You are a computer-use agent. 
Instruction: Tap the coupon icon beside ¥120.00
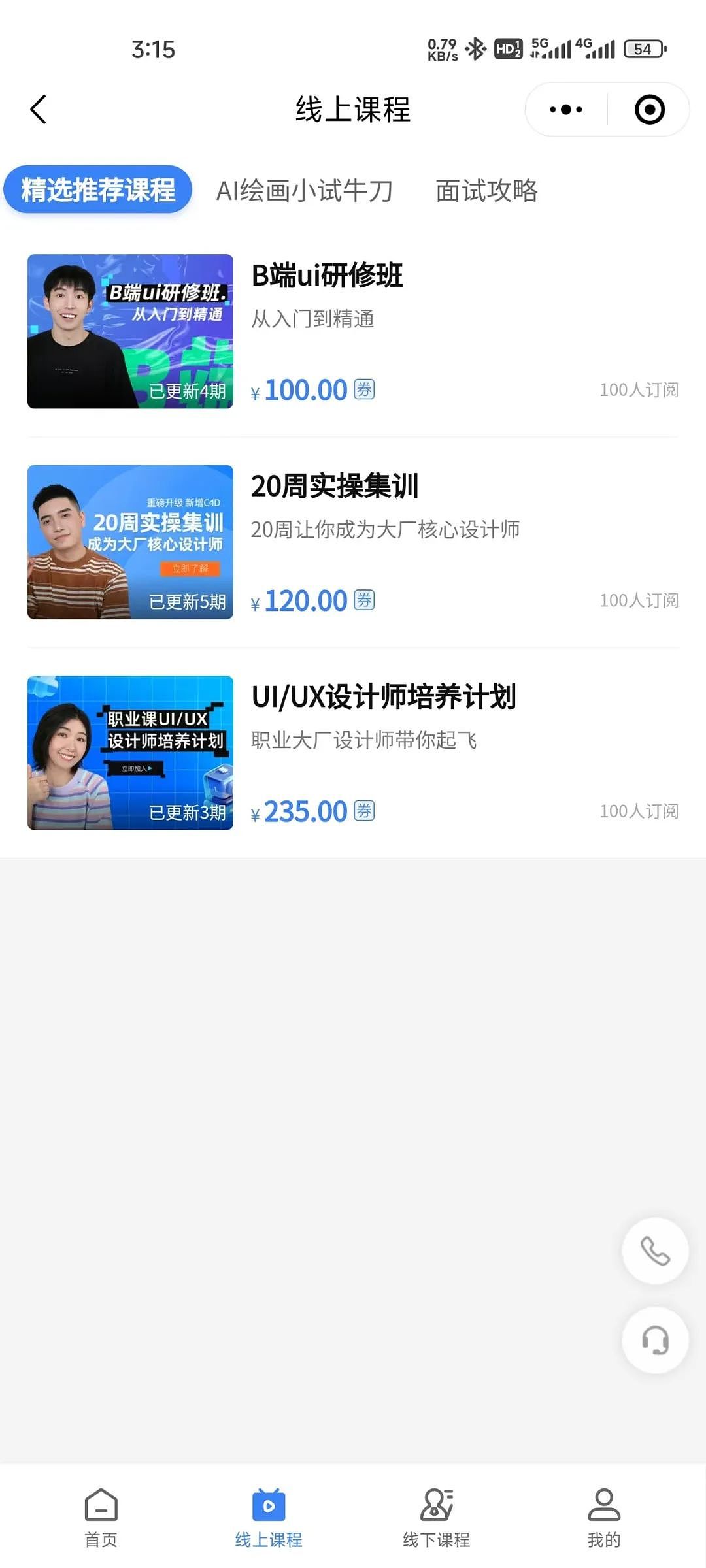tap(364, 600)
